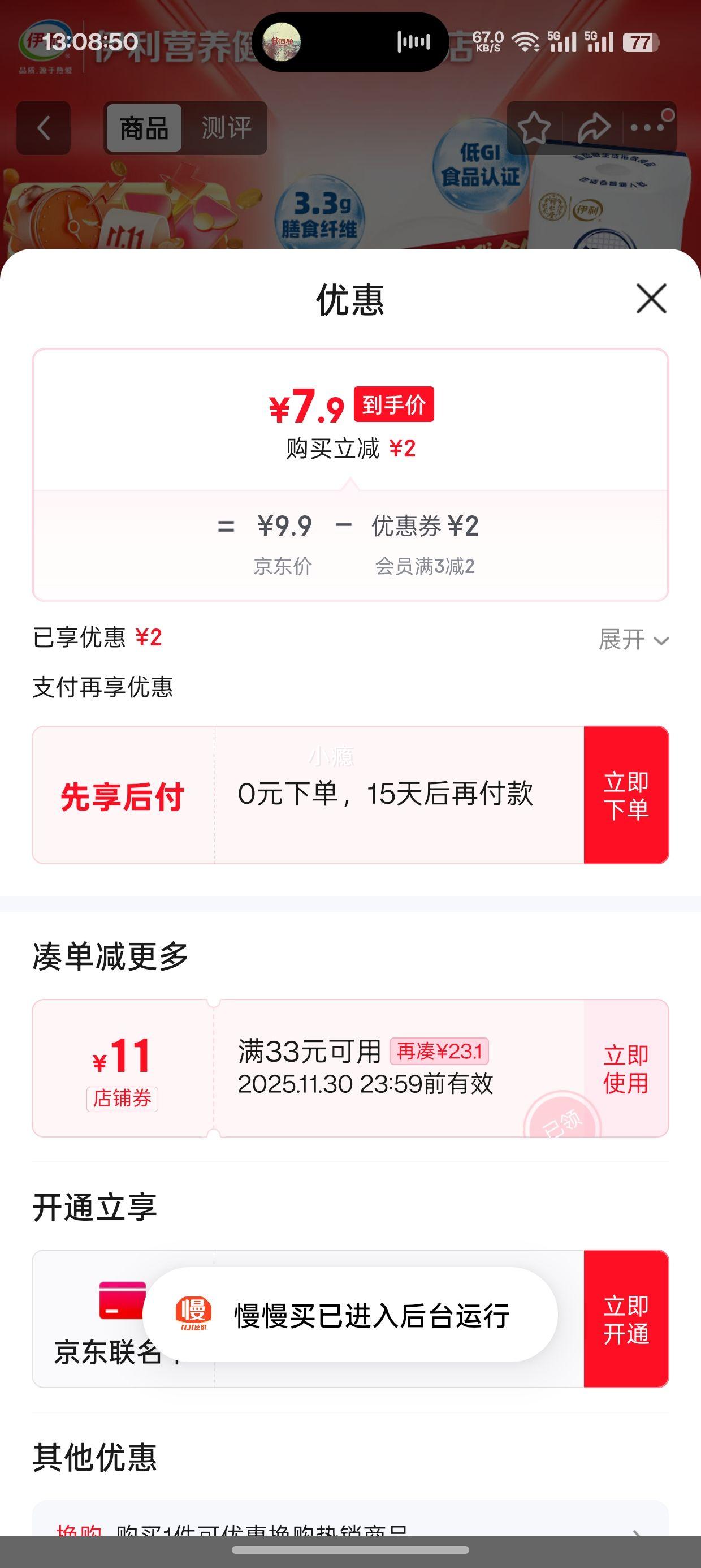
Task: Close the 优惠 discount sheet
Action: click(x=651, y=298)
